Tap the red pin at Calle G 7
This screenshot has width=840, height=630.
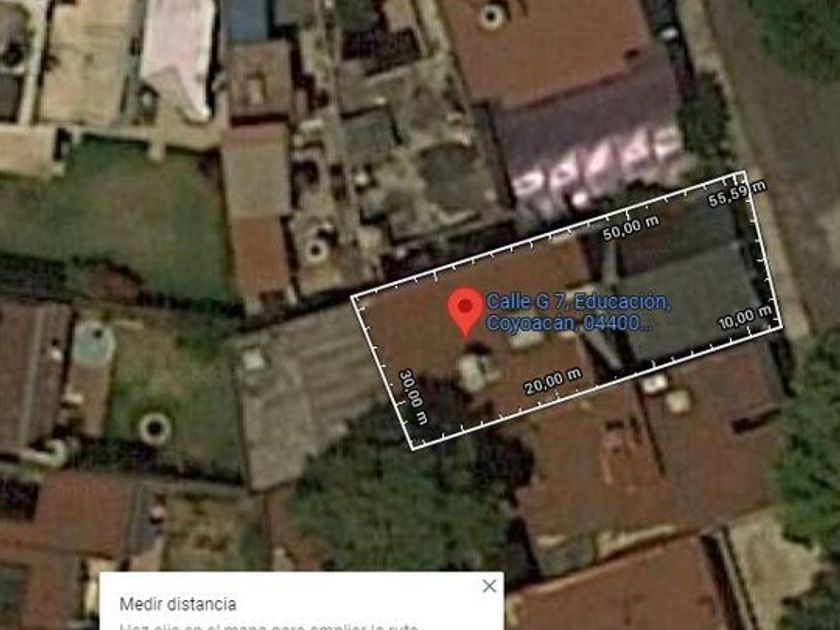466,312
